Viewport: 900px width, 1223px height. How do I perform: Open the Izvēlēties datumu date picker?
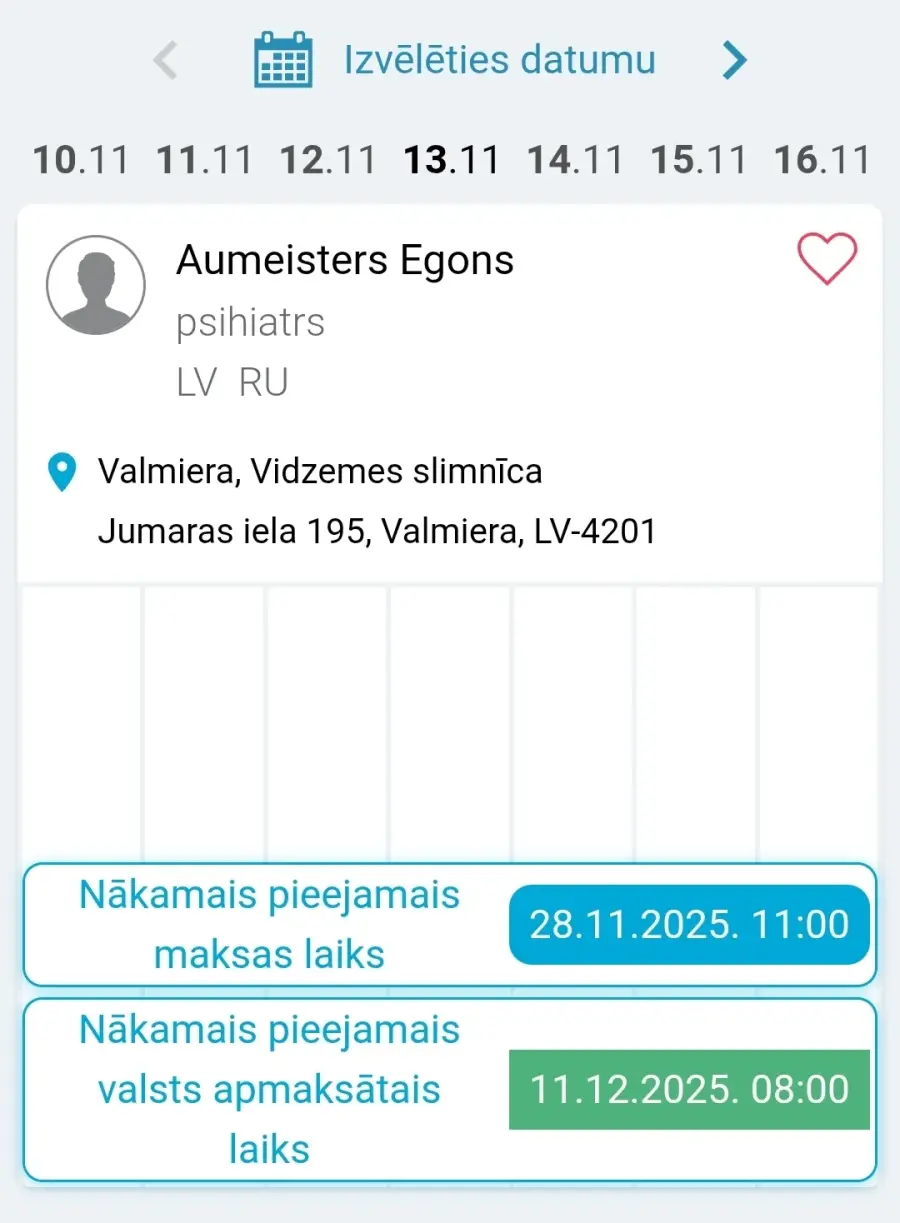pos(456,60)
